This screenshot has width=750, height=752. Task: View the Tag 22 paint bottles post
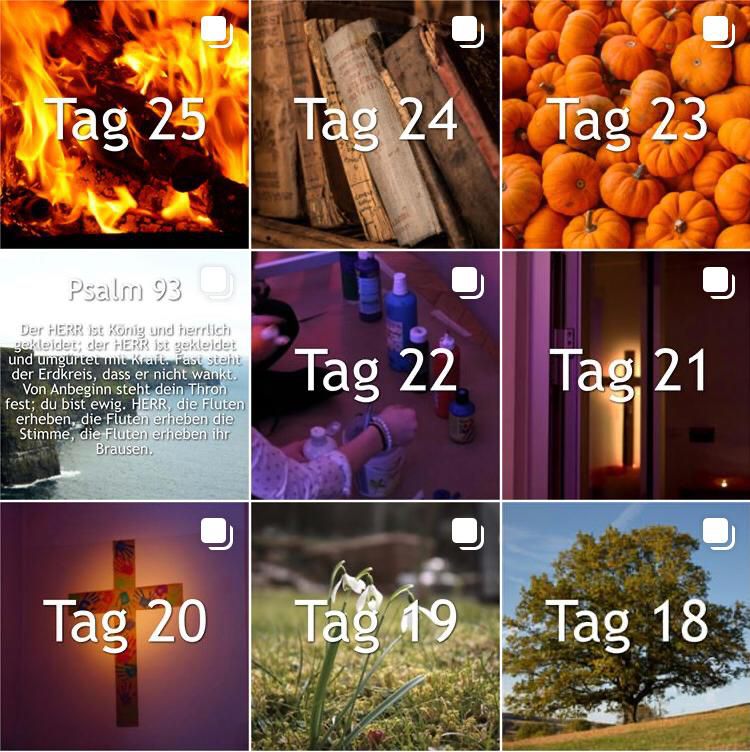click(x=375, y=375)
